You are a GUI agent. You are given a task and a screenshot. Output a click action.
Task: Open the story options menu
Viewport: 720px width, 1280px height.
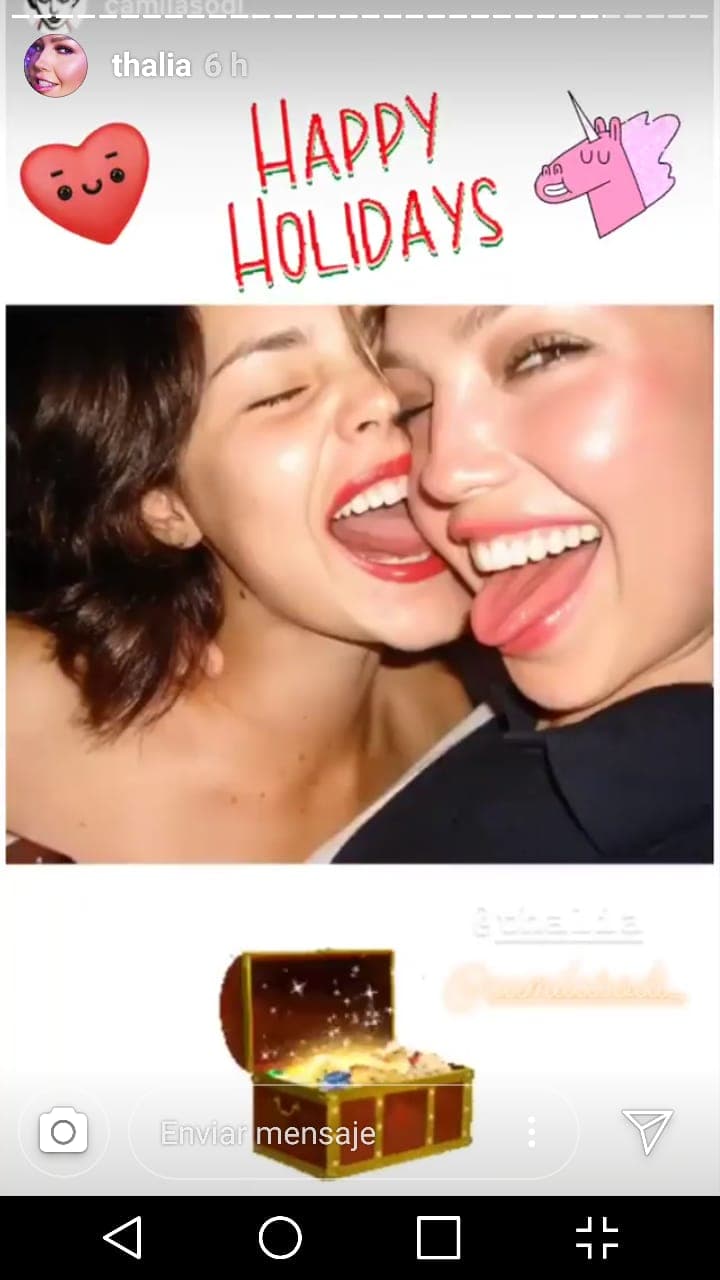tap(531, 1133)
